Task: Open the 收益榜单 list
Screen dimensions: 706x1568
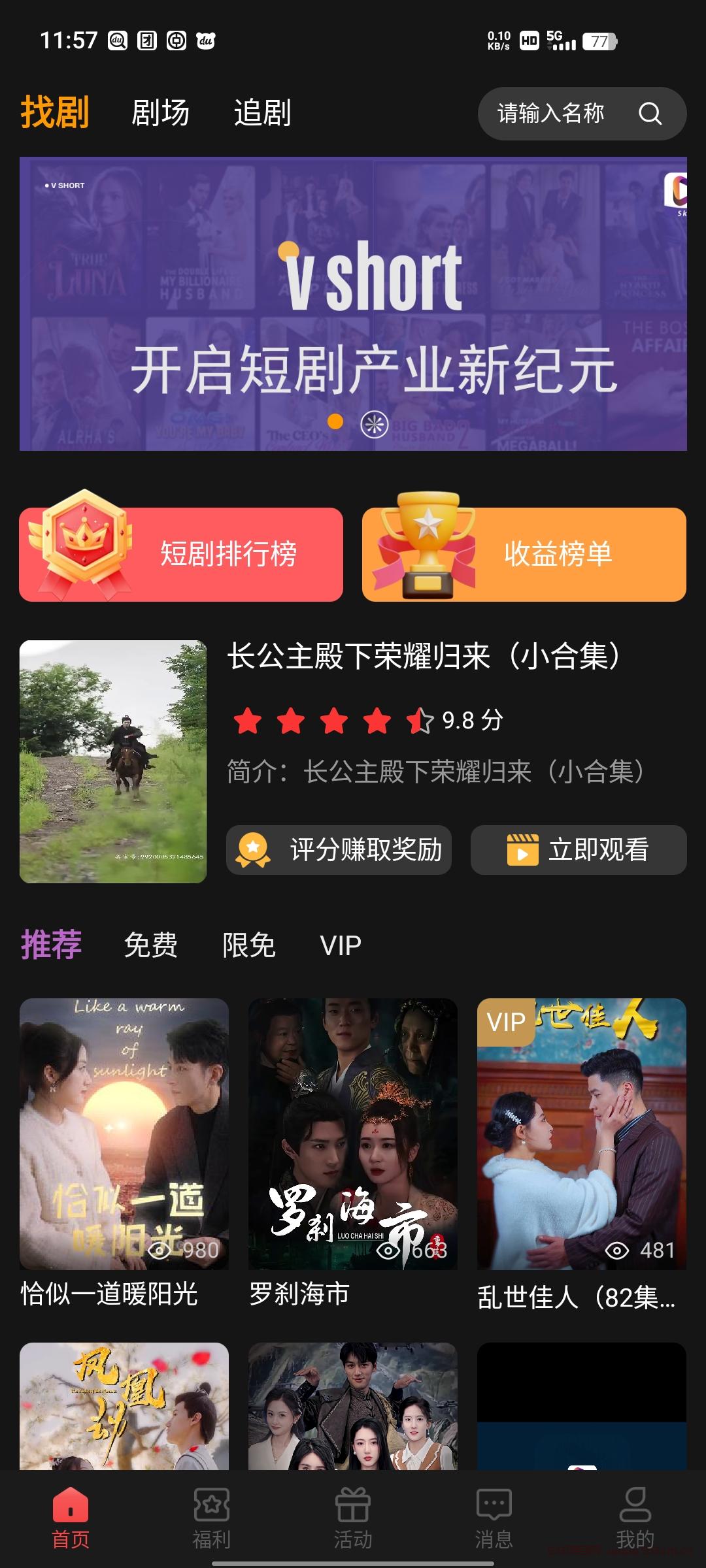Action: tap(524, 554)
